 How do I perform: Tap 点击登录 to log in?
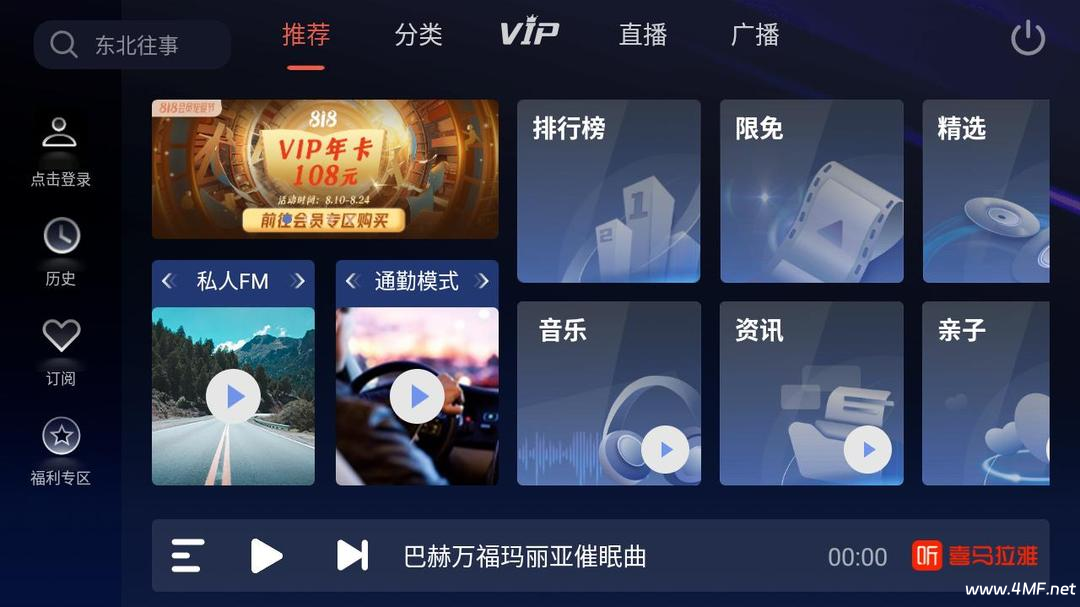coord(60,152)
